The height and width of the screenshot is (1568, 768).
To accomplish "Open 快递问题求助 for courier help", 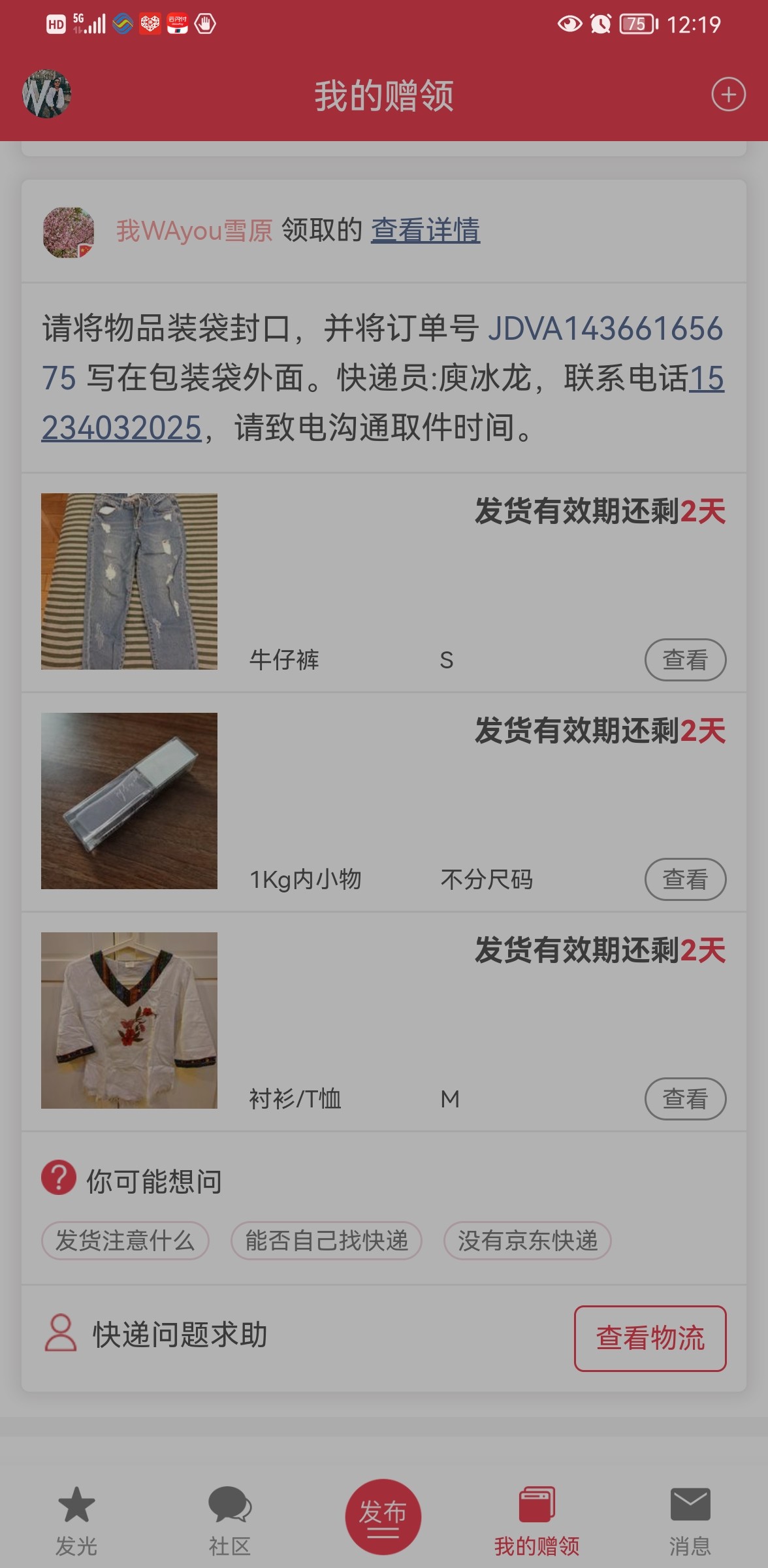I will click(x=179, y=1335).
